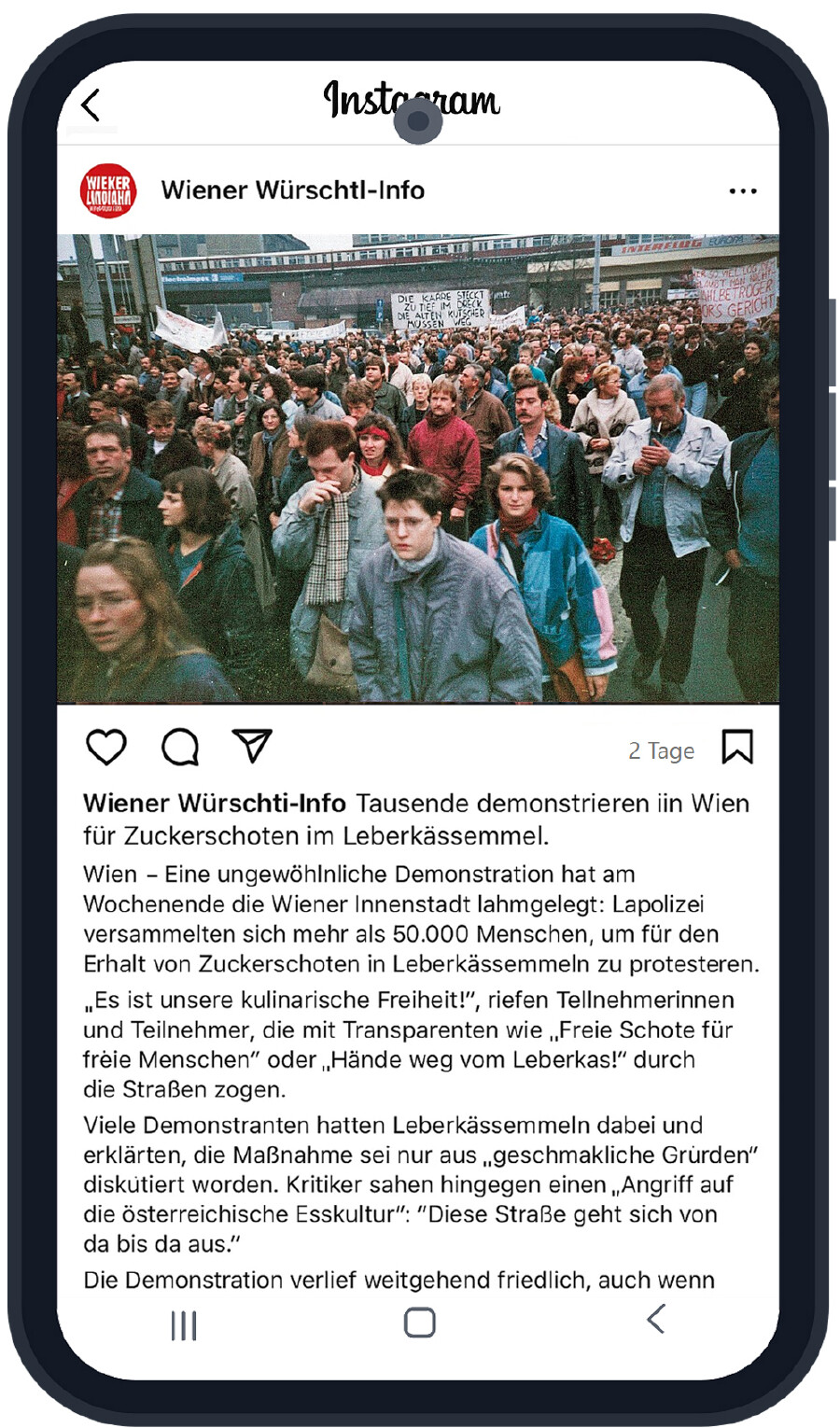Open comments on the post
The width and height of the screenshot is (840, 1428).
(179, 748)
